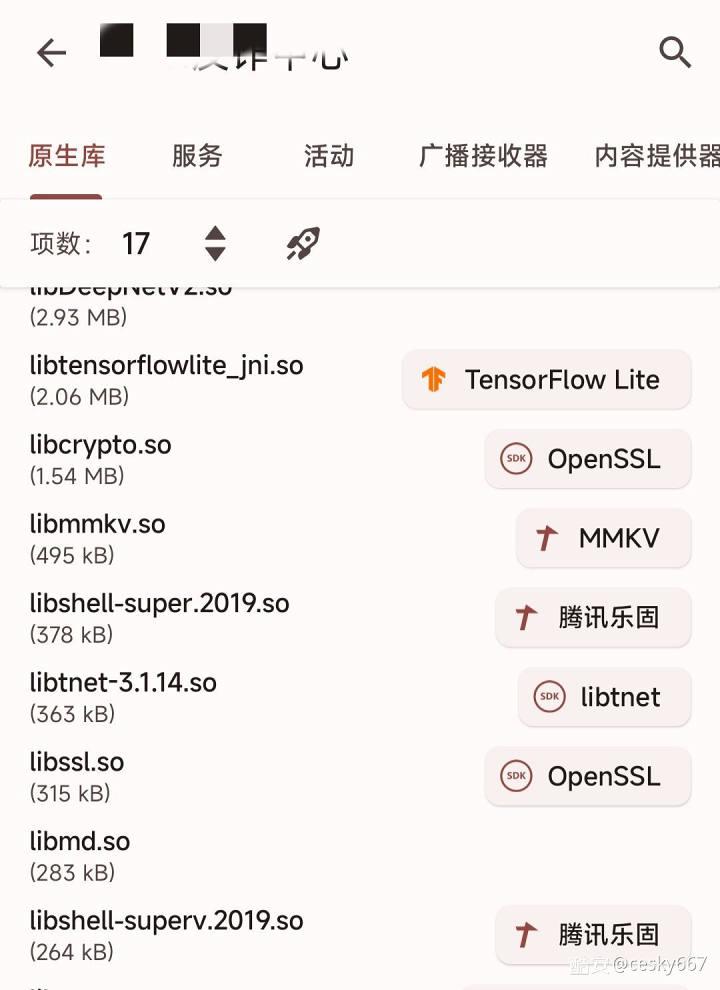Select the 原生库 tab

pyautogui.click(x=67, y=156)
